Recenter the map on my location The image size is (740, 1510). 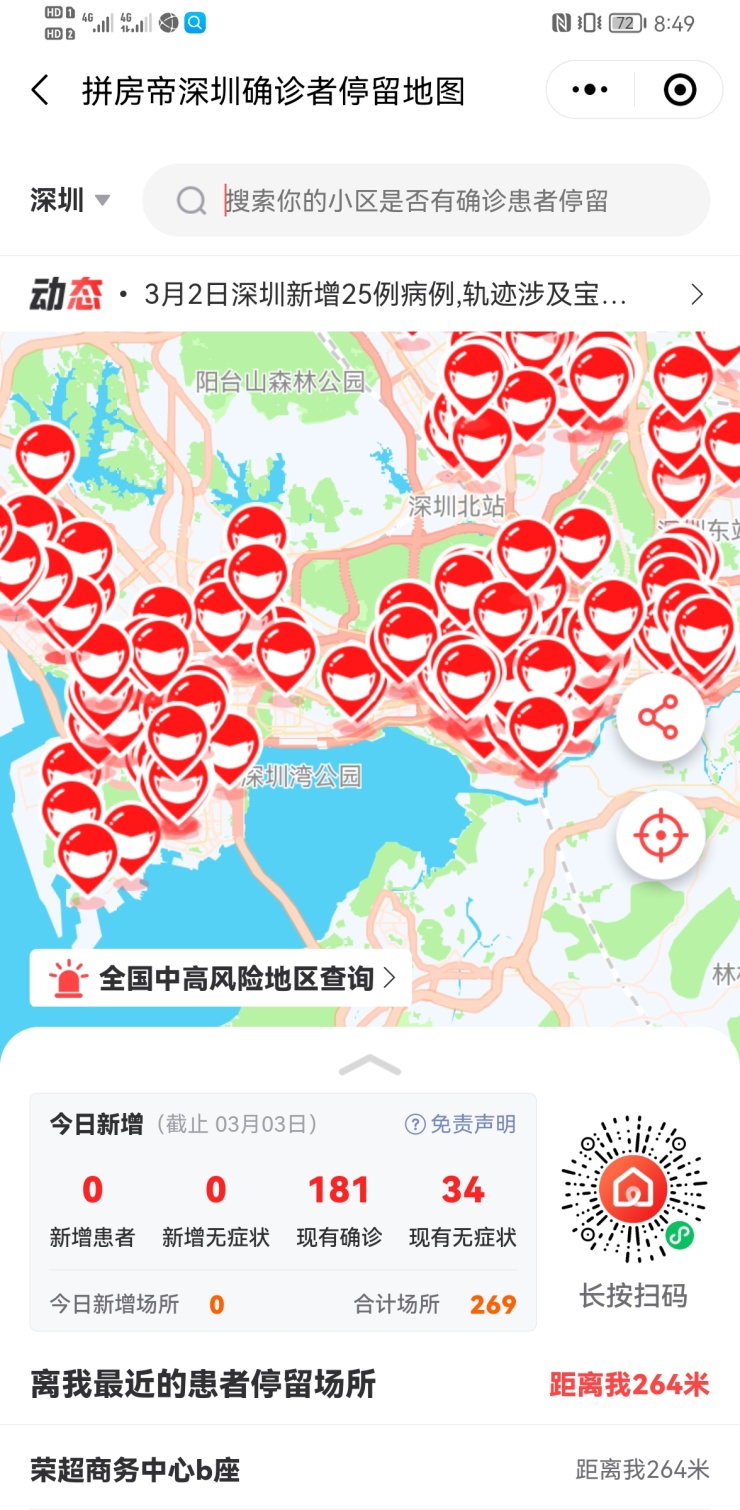pyautogui.click(x=659, y=835)
